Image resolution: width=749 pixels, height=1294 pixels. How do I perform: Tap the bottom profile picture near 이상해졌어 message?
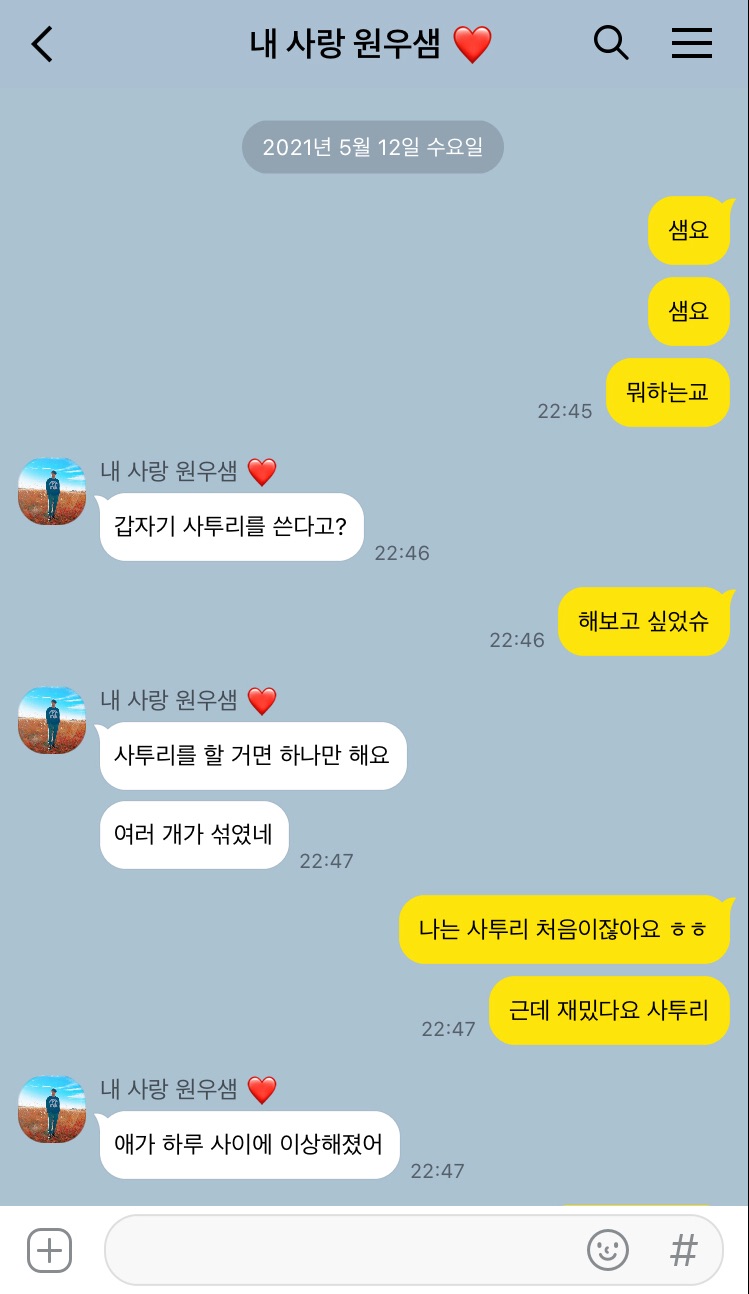click(x=51, y=1109)
